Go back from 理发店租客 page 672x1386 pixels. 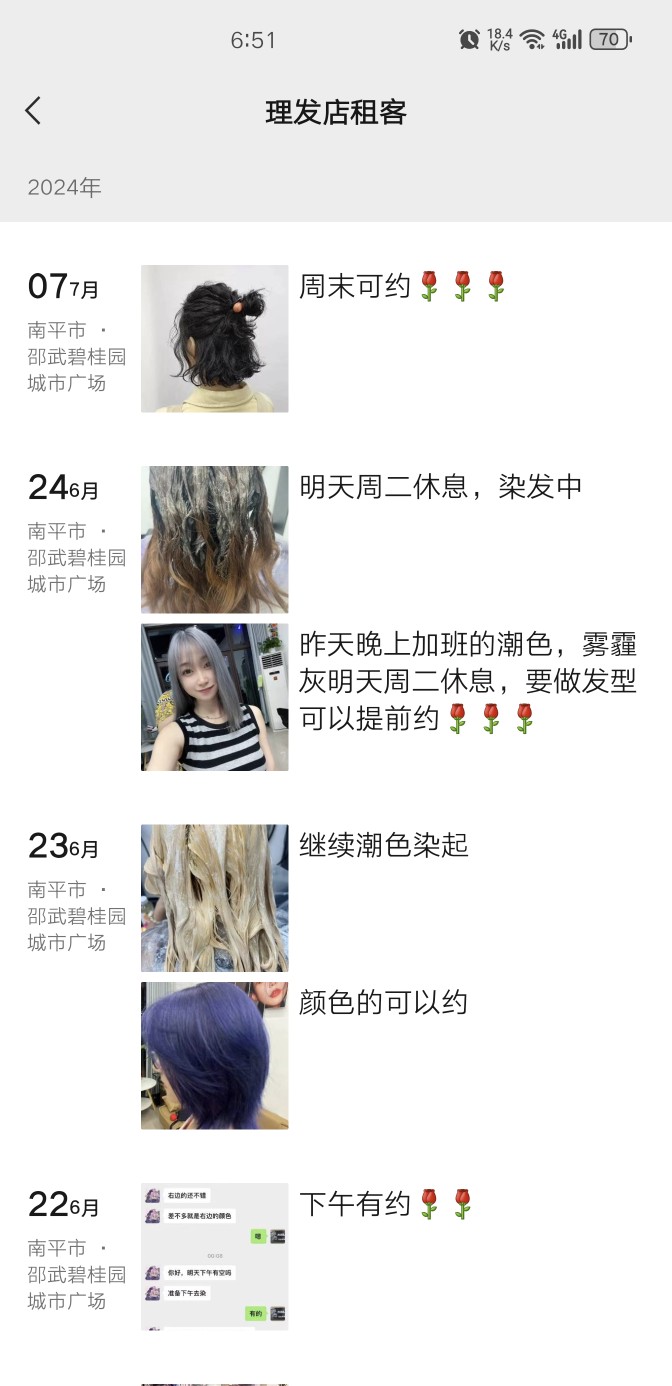tap(33, 111)
